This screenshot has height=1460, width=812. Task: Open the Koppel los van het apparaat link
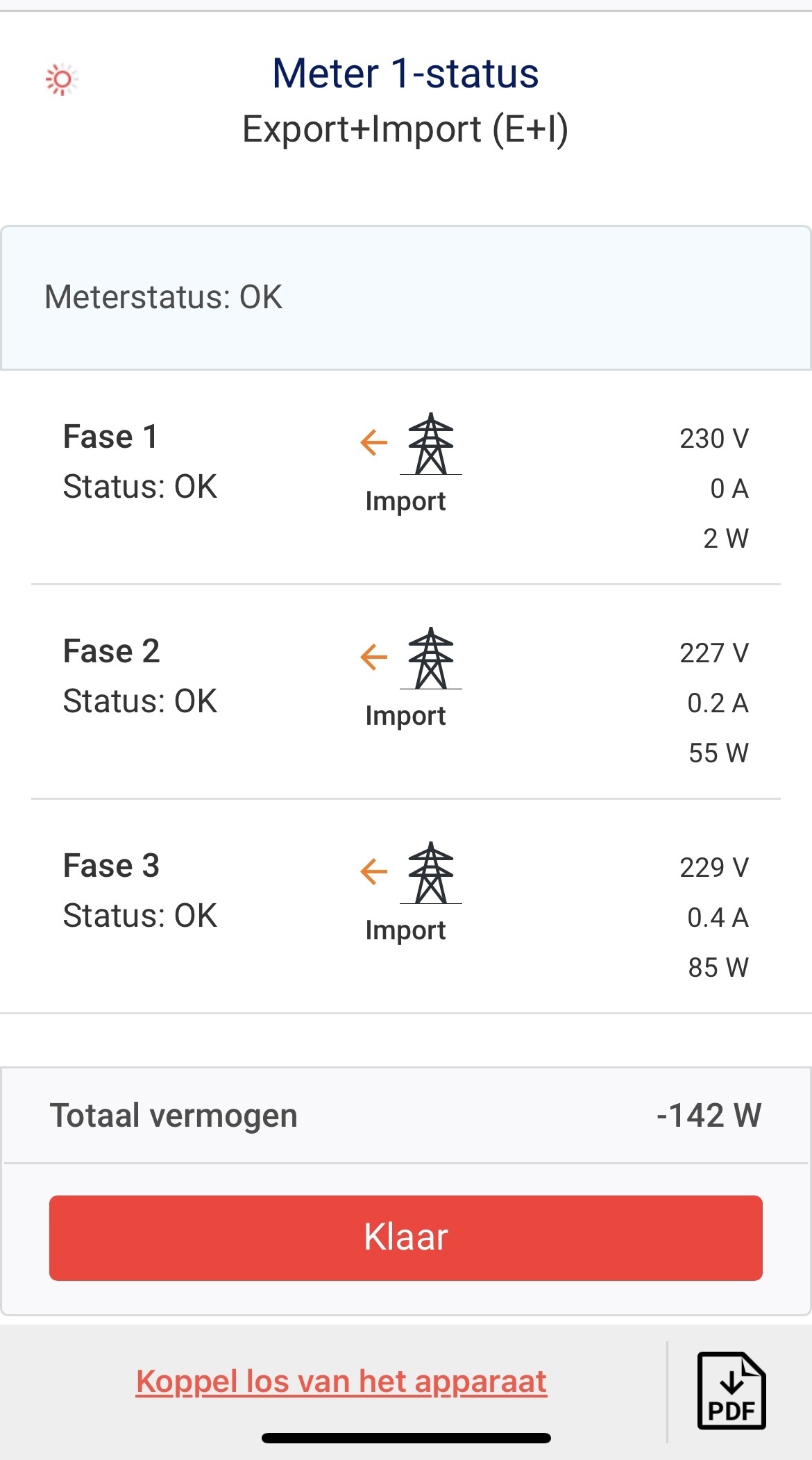coord(341,1382)
